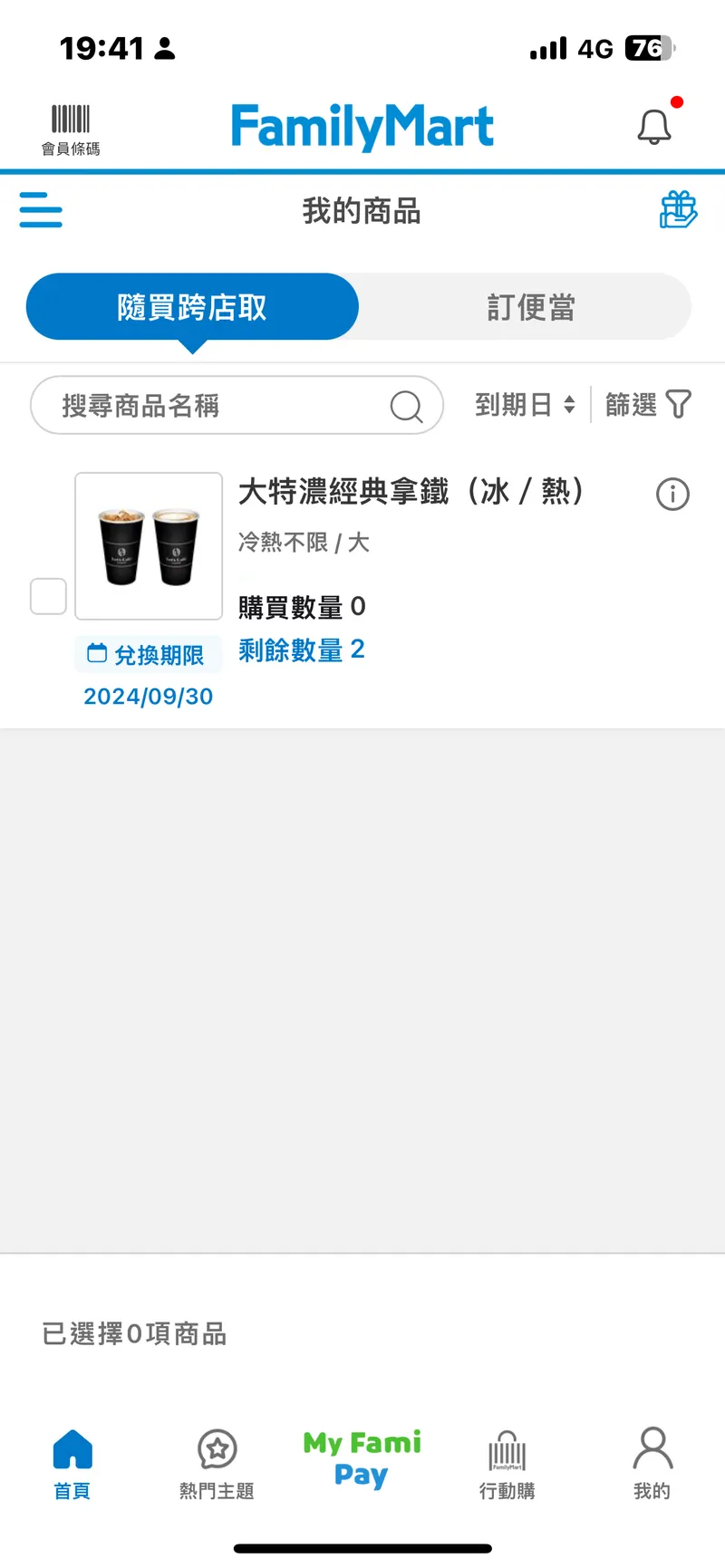The width and height of the screenshot is (725, 1568).
Task: Open the 熱門主題 tab
Action: click(x=217, y=1462)
